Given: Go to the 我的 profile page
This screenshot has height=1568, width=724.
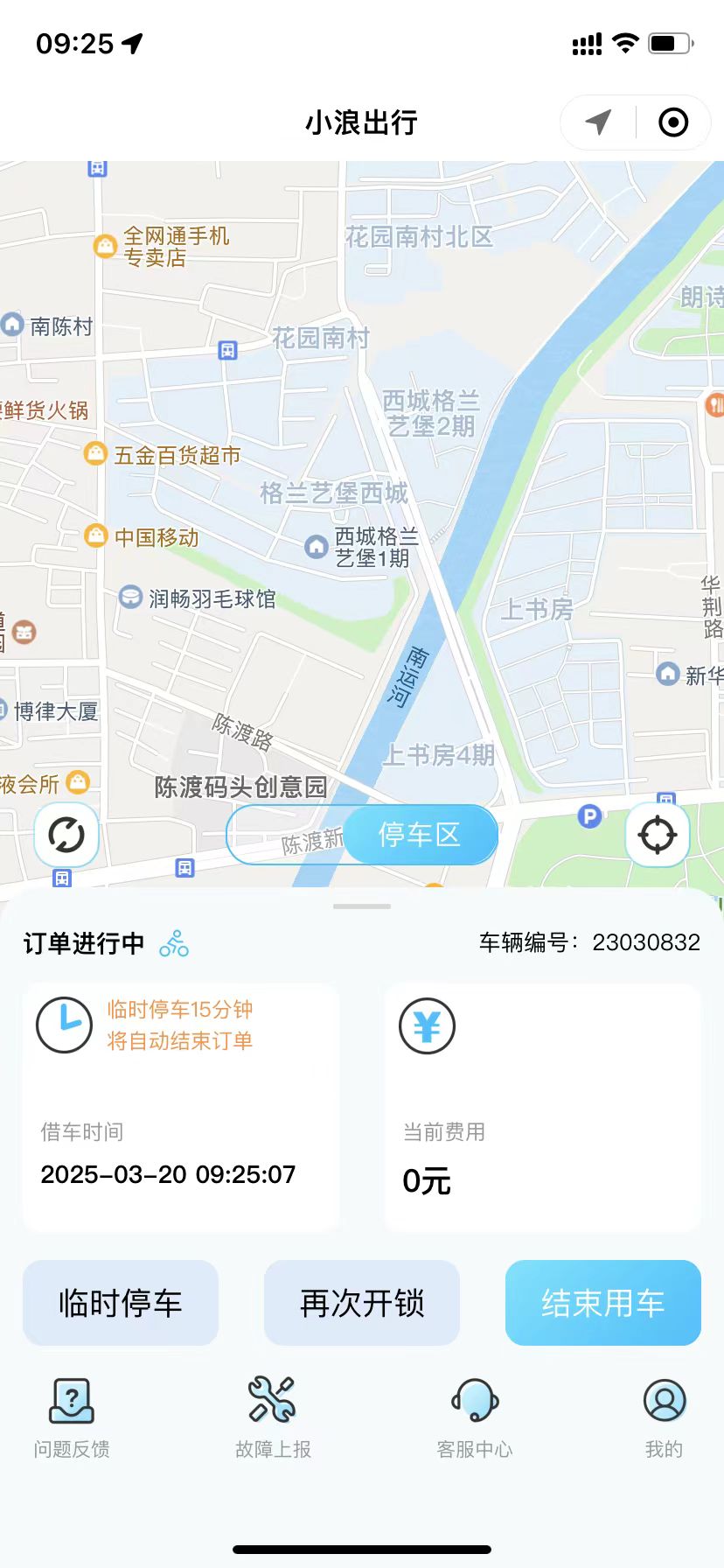Looking at the screenshot, I should point(665,1417).
